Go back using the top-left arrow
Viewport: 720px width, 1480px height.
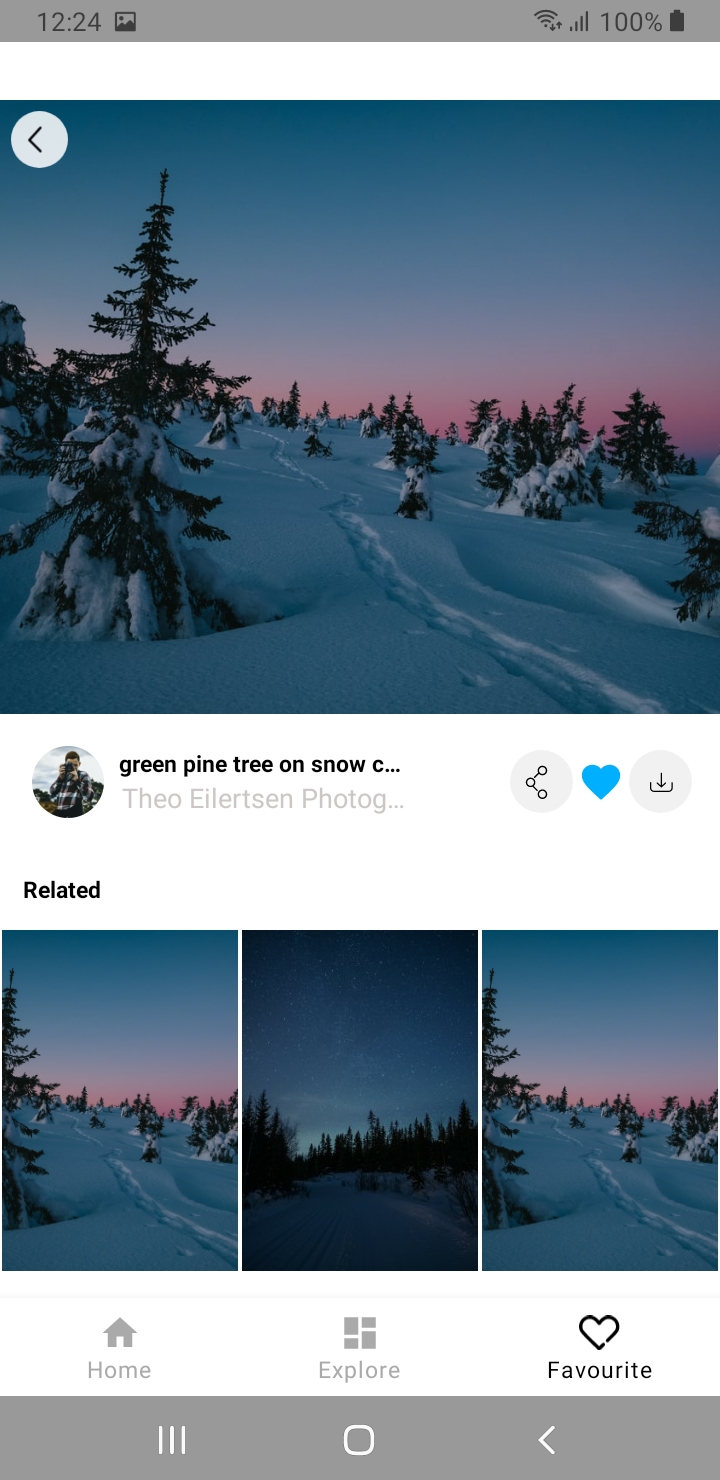[x=39, y=139]
